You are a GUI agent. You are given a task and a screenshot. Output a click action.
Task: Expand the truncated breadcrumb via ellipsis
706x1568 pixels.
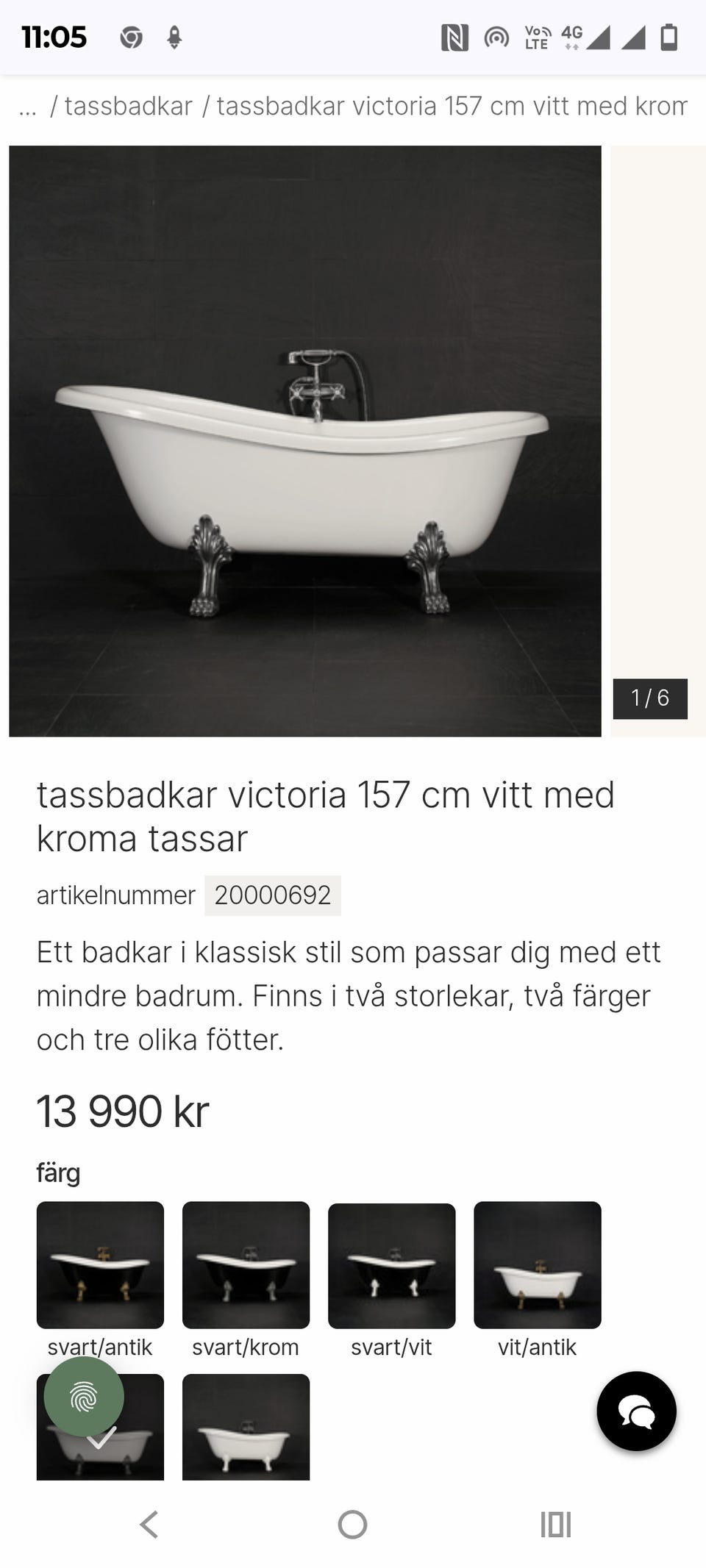coord(26,106)
